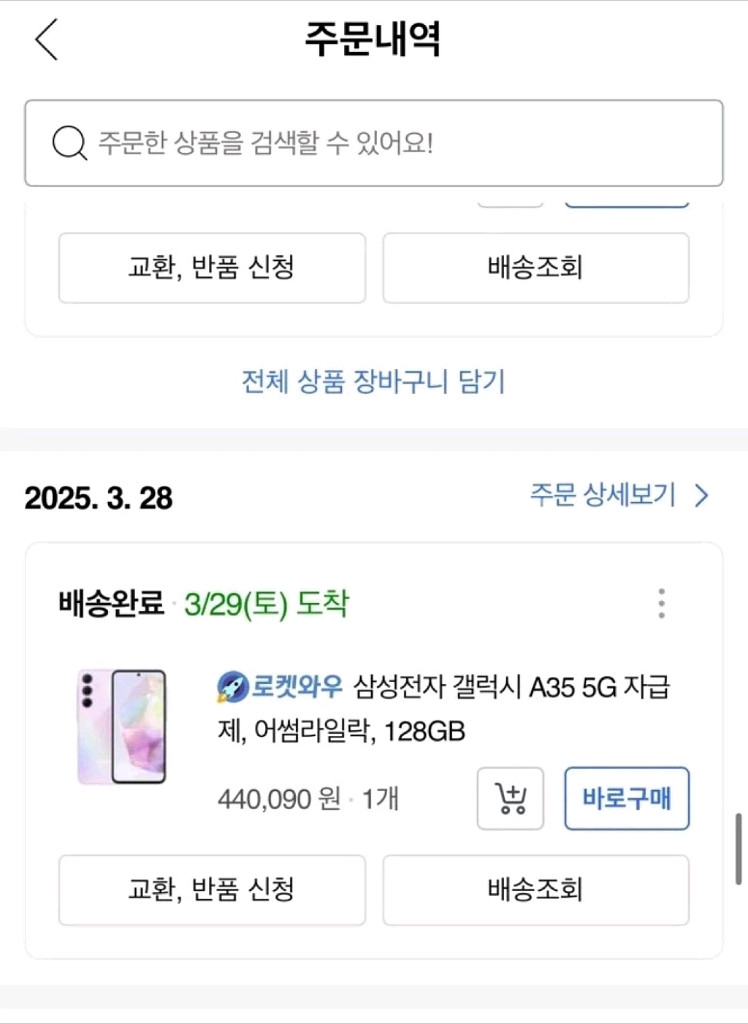This screenshot has height=1024, width=748.
Task: Open the three-dot options menu for the order
Action: click(x=661, y=602)
